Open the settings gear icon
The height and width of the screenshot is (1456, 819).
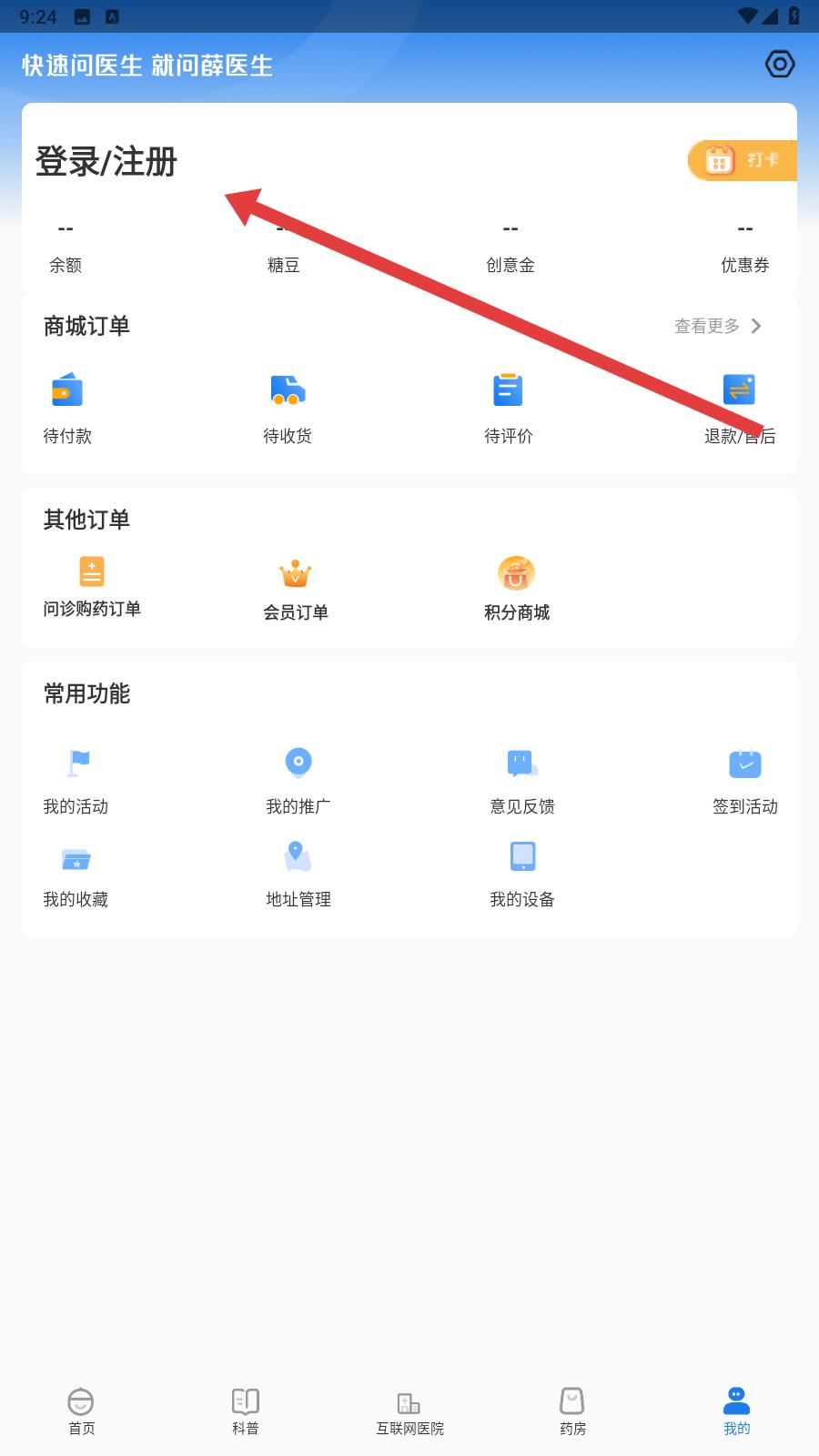[x=780, y=65]
